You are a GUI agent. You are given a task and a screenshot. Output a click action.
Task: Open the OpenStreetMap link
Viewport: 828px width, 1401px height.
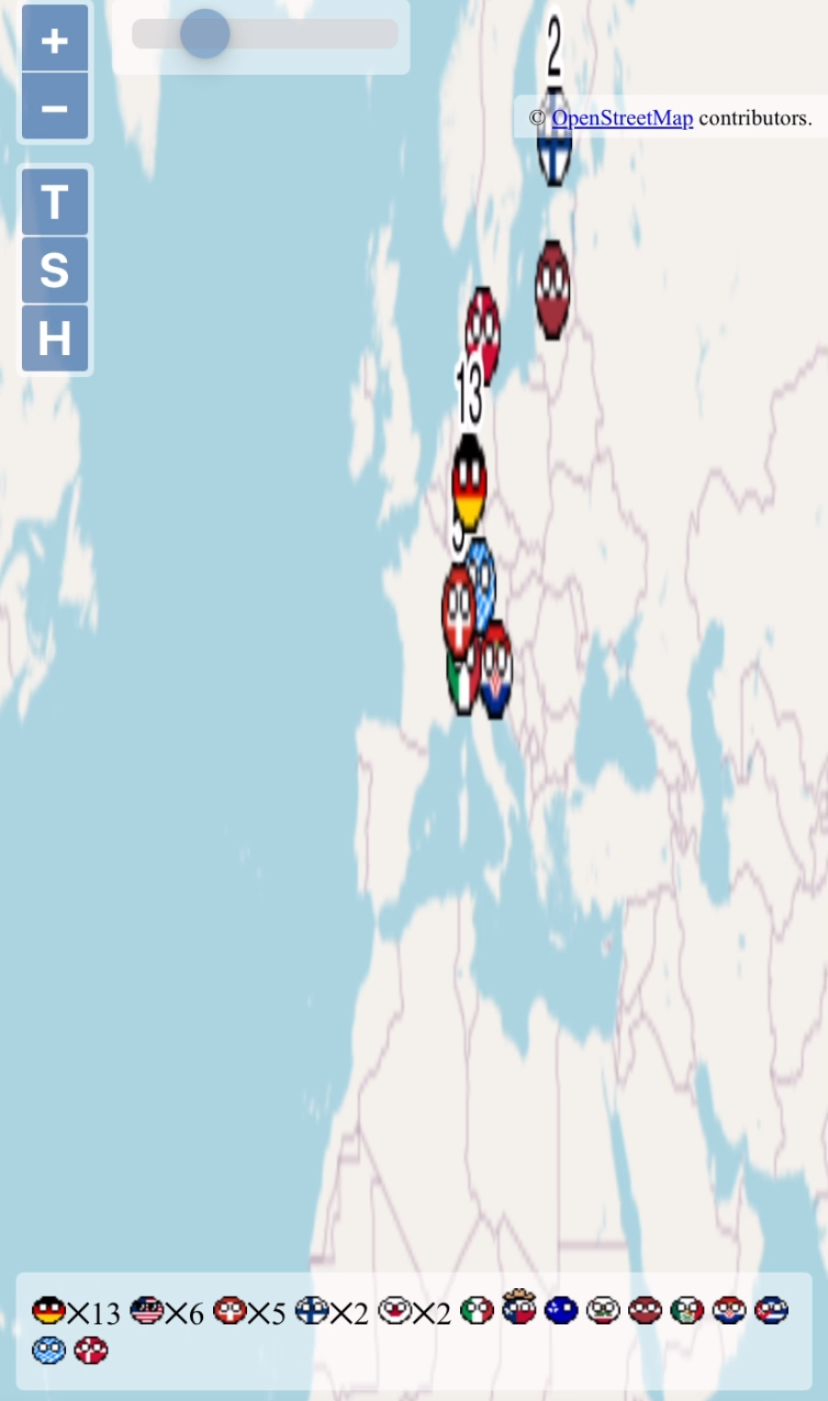pos(622,118)
